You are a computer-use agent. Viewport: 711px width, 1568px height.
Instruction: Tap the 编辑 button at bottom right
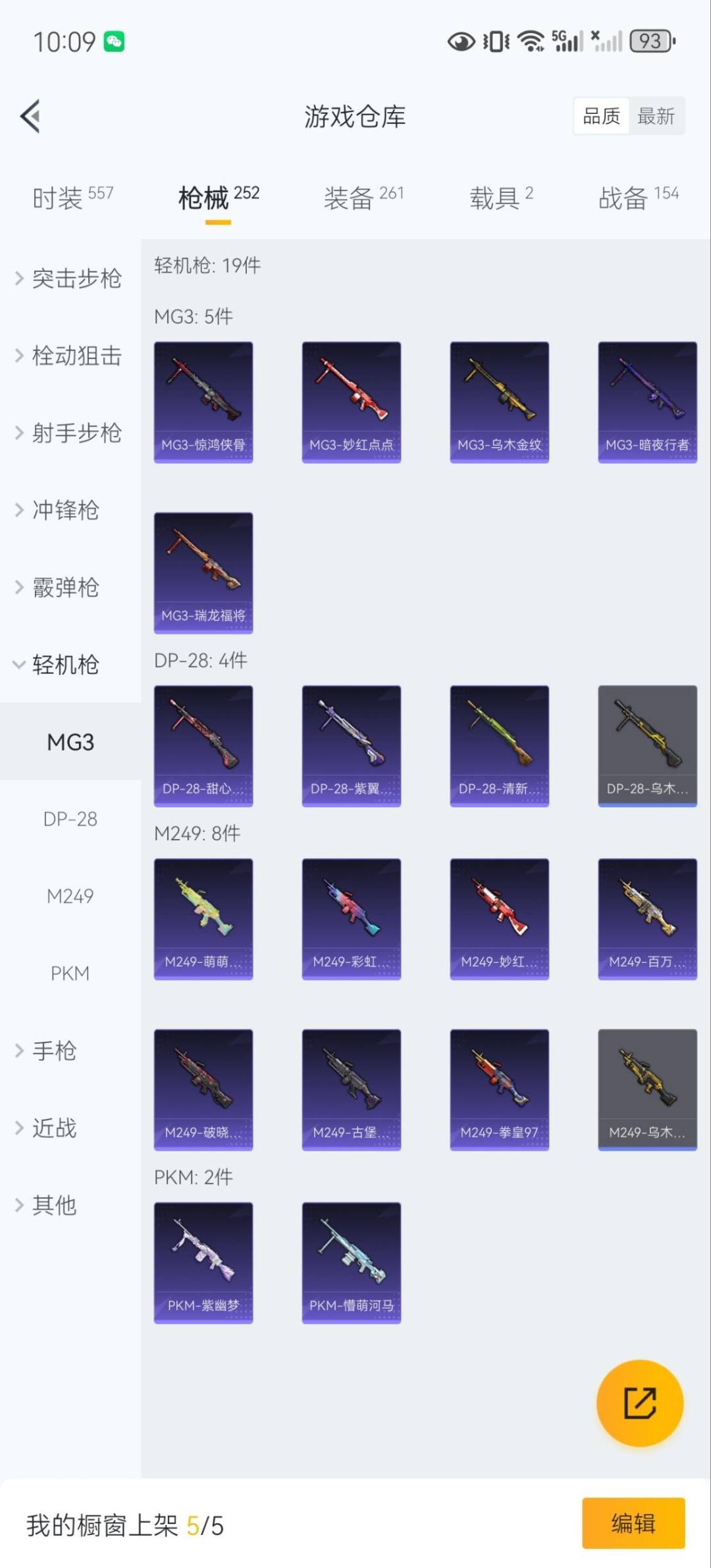coord(634,1524)
